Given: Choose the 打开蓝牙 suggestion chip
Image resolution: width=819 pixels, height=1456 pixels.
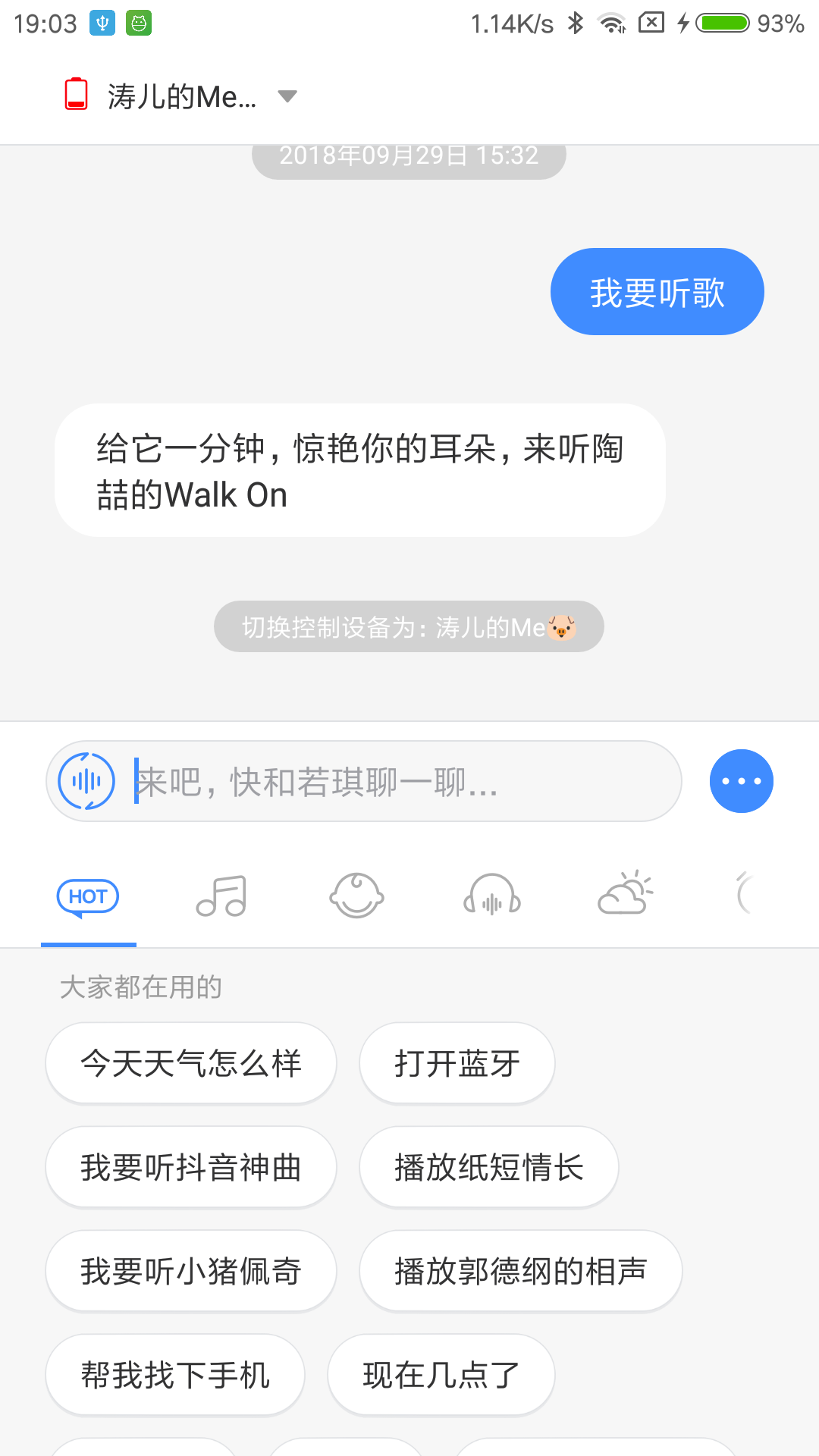Looking at the screenshot, I should click(x=457, y=1063).
